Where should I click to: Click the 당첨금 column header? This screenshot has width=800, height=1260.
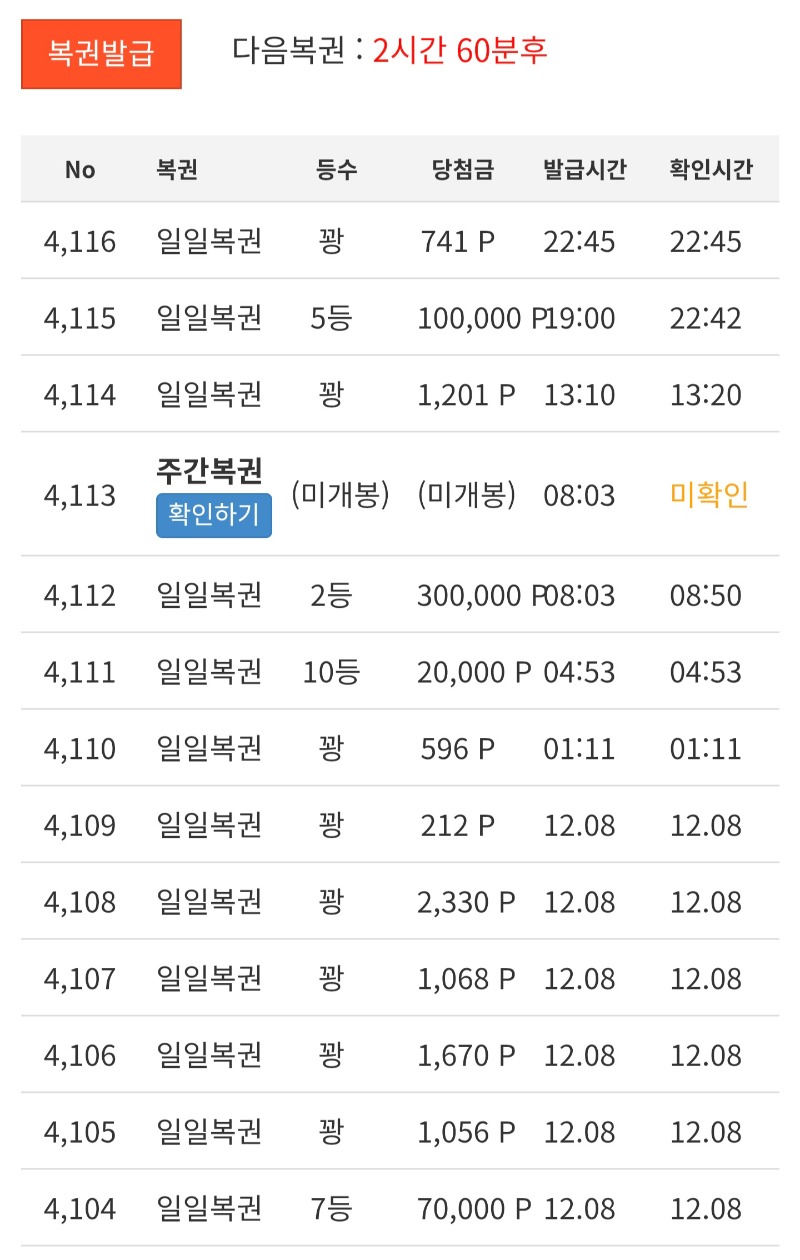coord(460,170)
